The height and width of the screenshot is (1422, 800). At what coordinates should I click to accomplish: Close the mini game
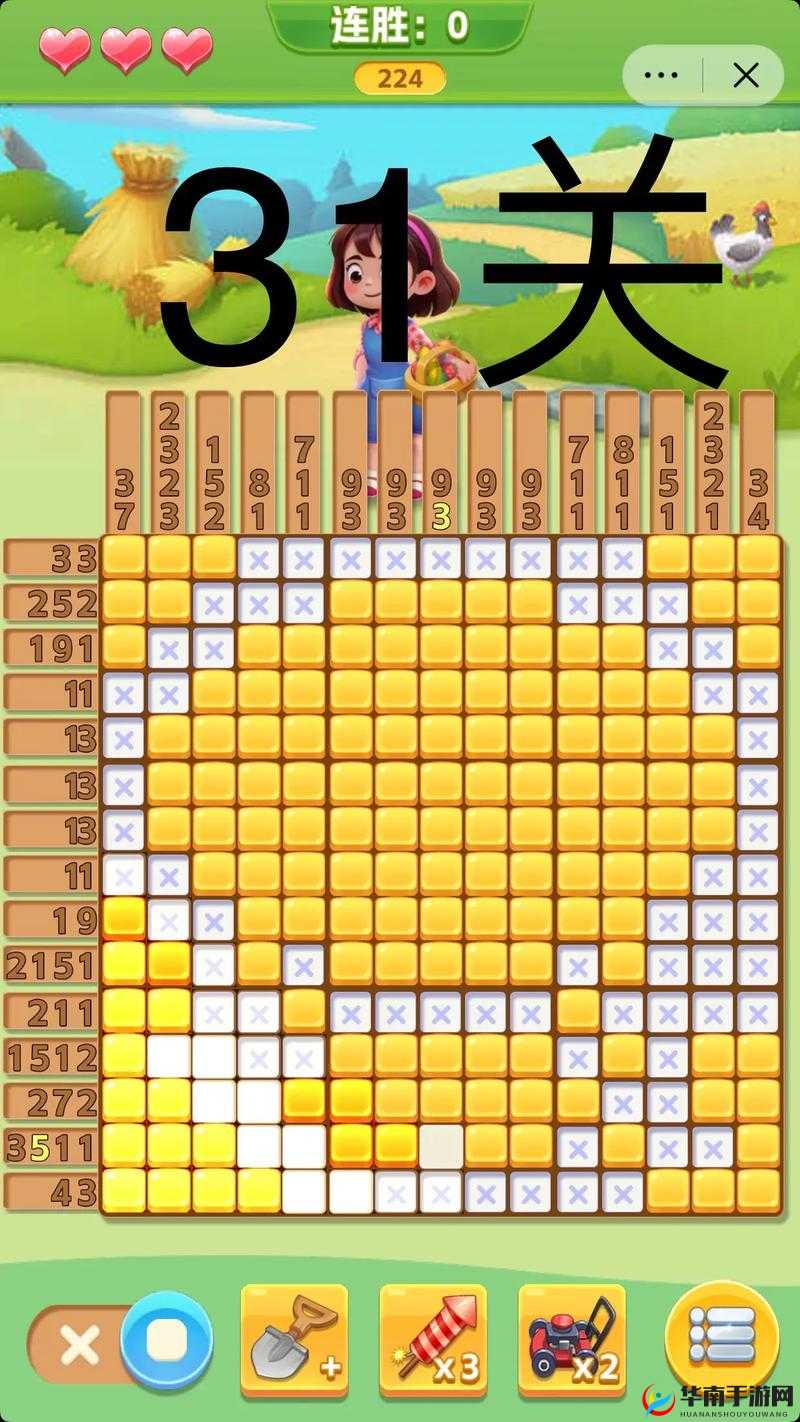pyautogui.click(x=745, y=75)
